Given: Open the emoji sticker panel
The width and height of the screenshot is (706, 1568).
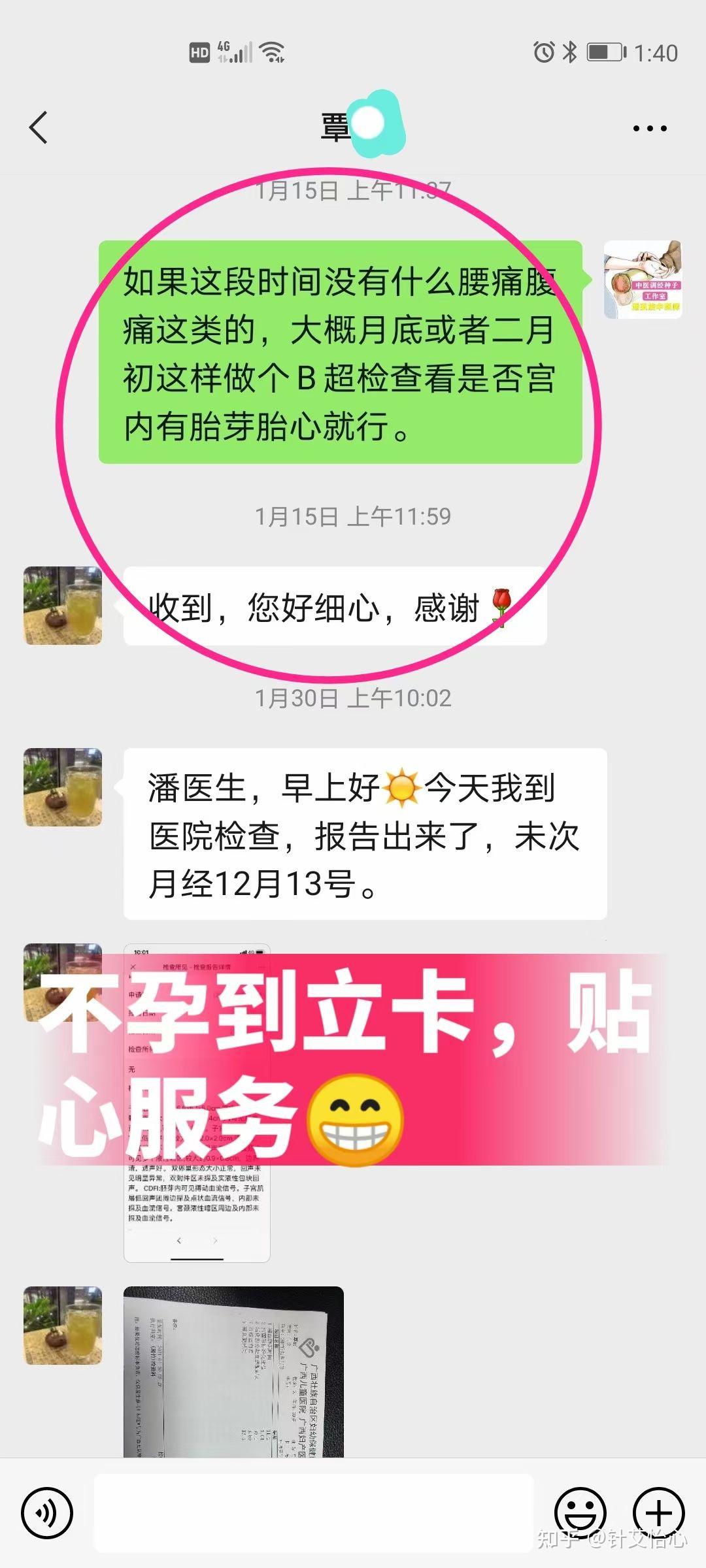Looking at the screenshot, I should tap(580, 1512).
